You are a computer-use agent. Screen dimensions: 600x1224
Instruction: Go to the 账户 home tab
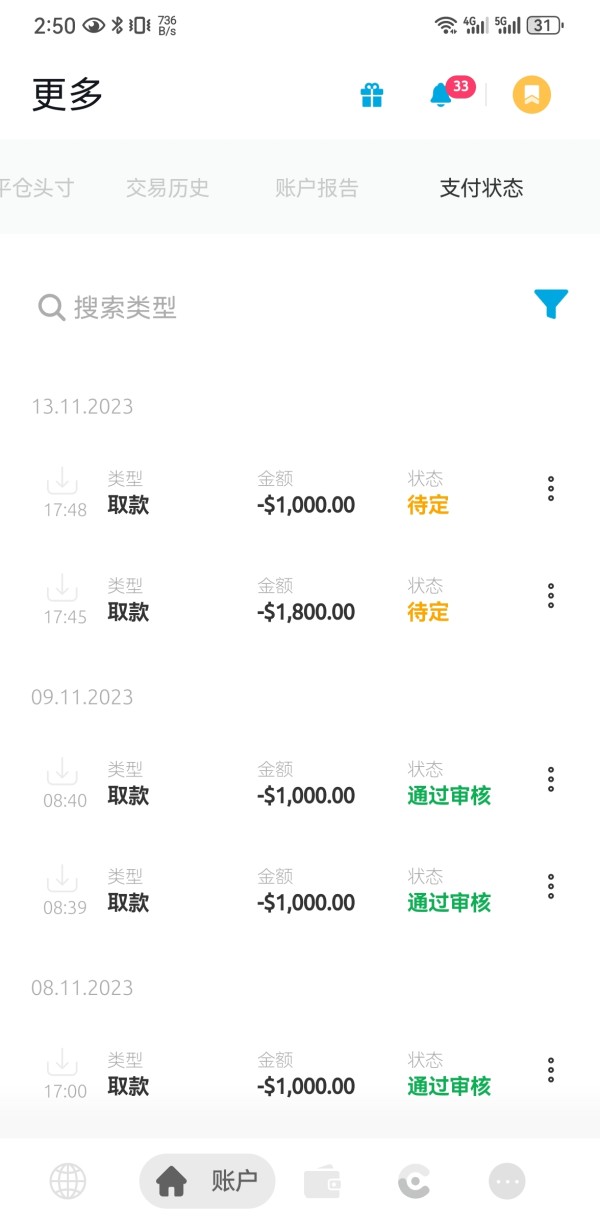tap(207, 1182)
